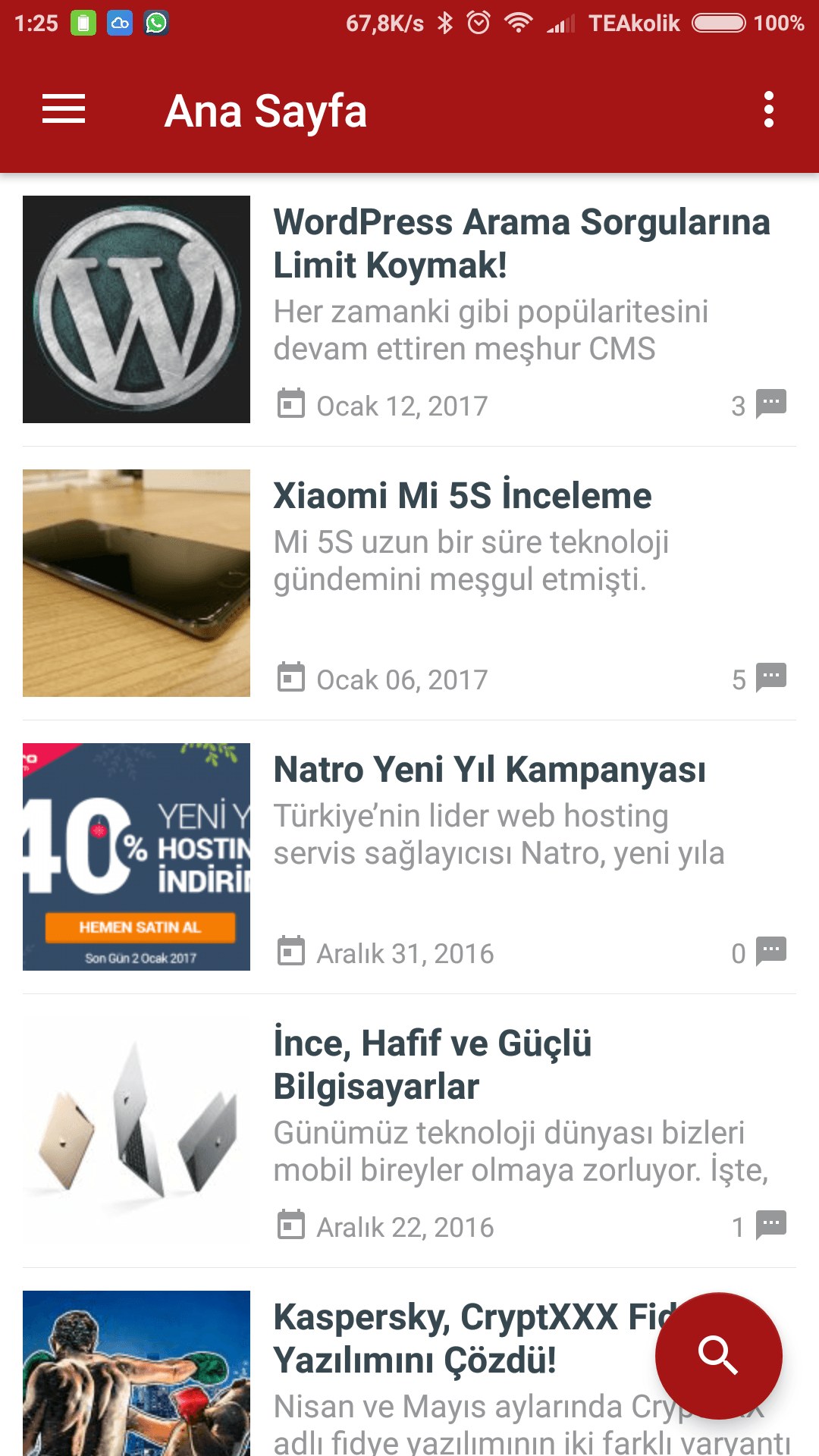
Task: View İnce, Hafif ve Güçlü Bilgisayarlar post
Action: coord(432,1064)
